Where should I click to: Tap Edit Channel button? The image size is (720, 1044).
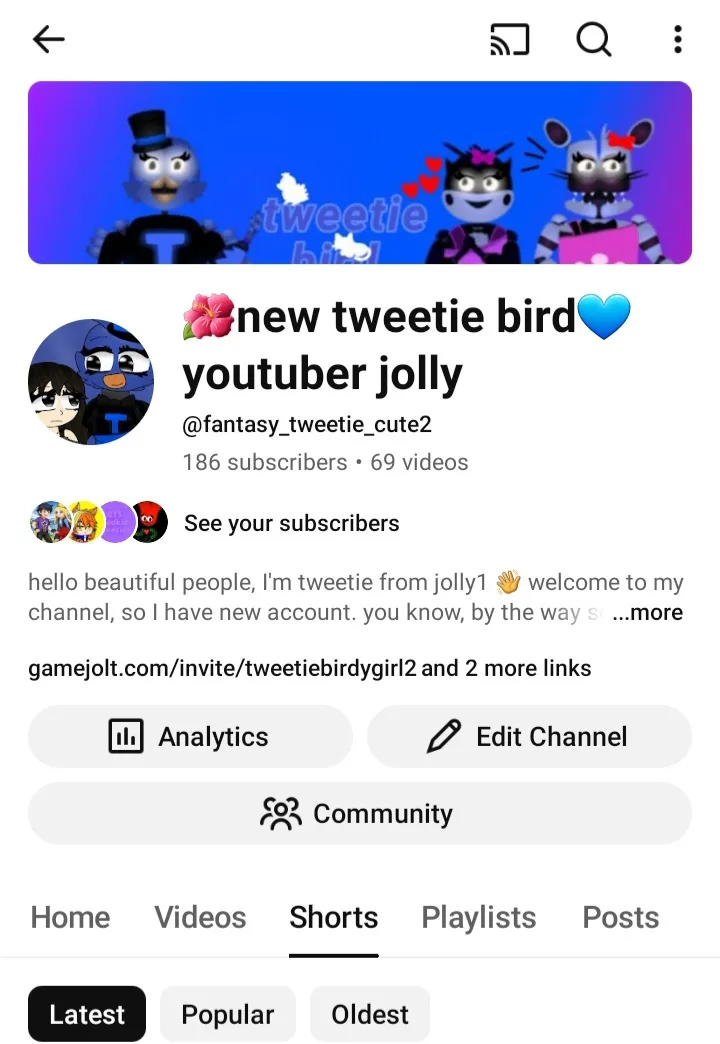[x=529, y=737]
